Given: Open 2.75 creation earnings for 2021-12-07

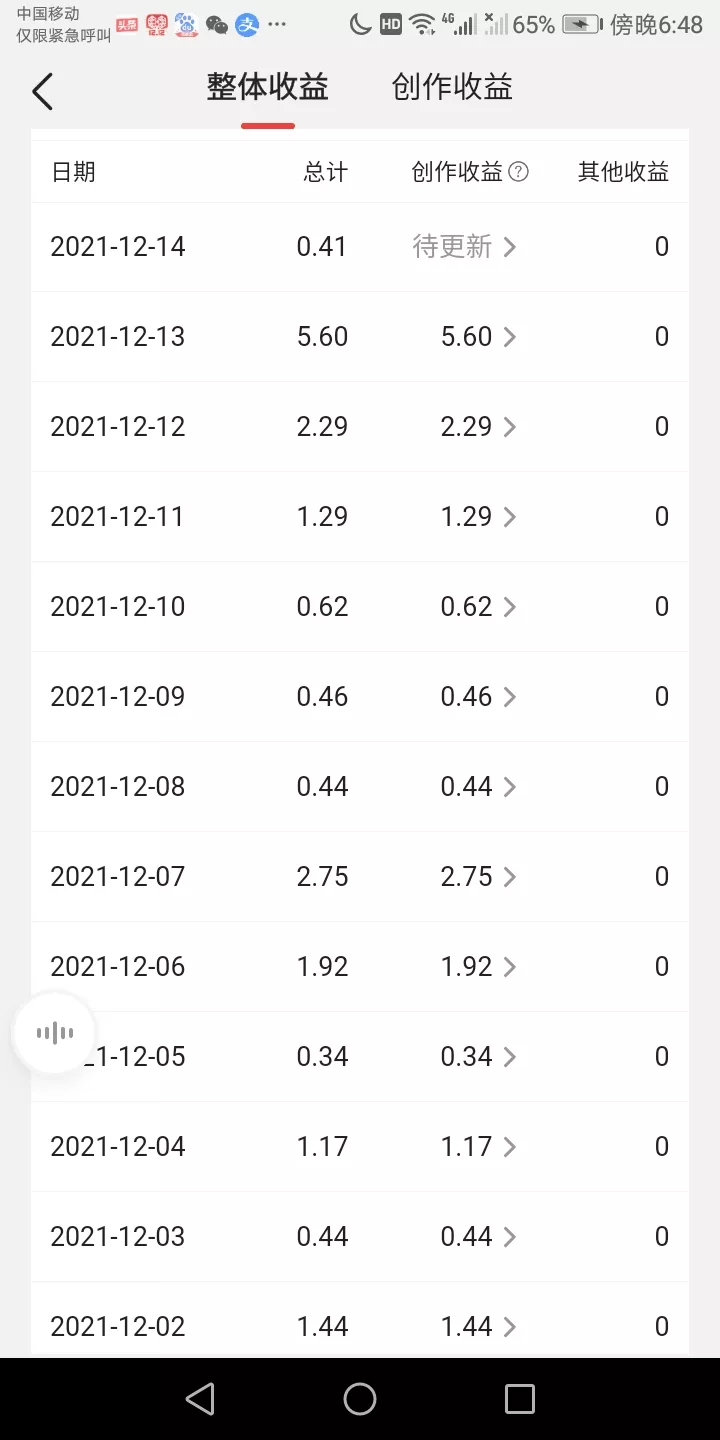Looking at the screenshot, I should 479,877.
